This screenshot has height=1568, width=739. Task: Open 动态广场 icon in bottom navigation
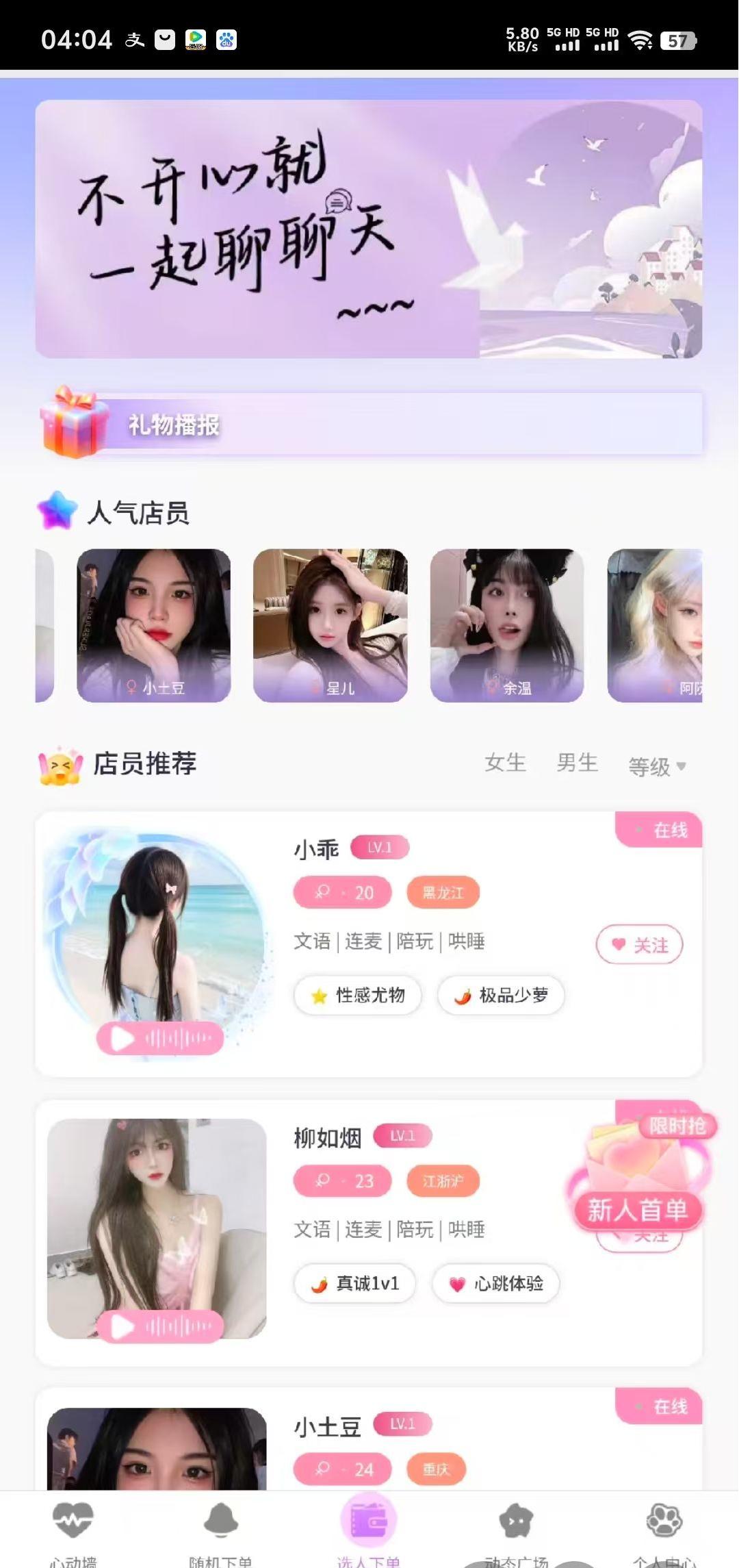515,1519
